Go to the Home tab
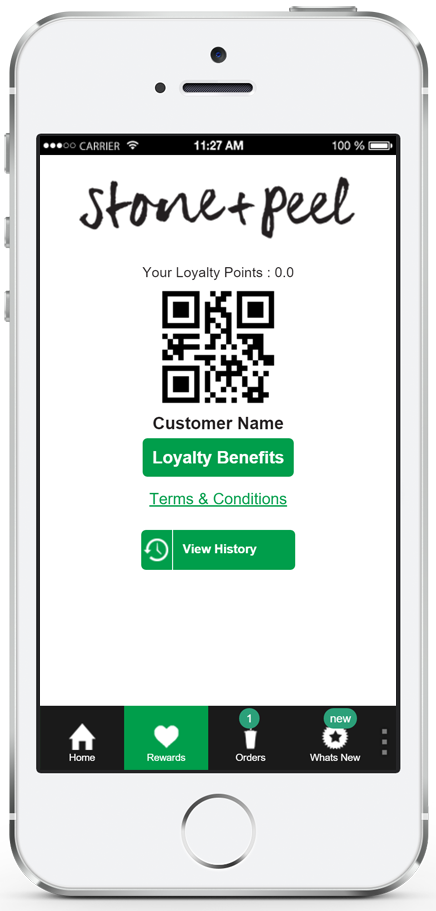 tap(82, 738)
